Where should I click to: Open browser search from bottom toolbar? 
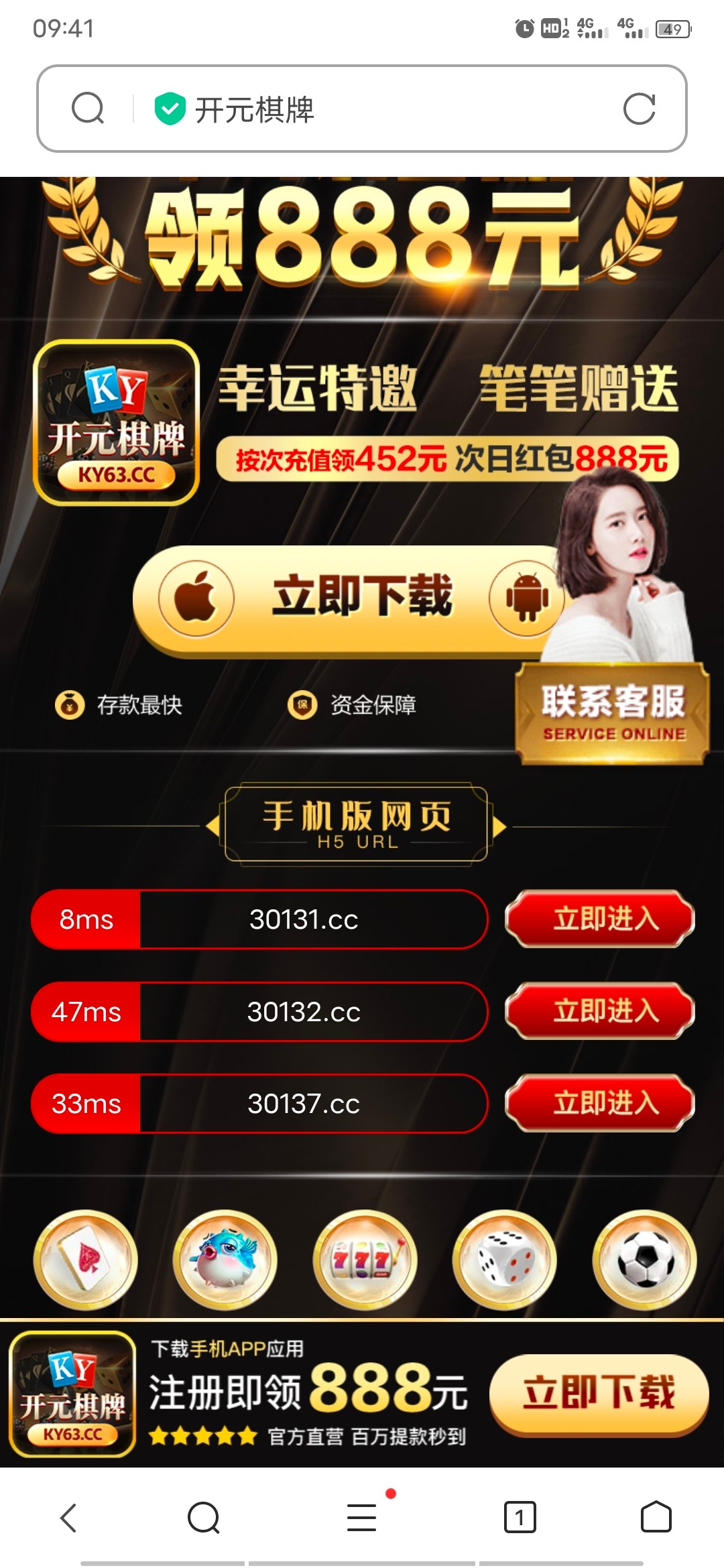click(204, 1518)
